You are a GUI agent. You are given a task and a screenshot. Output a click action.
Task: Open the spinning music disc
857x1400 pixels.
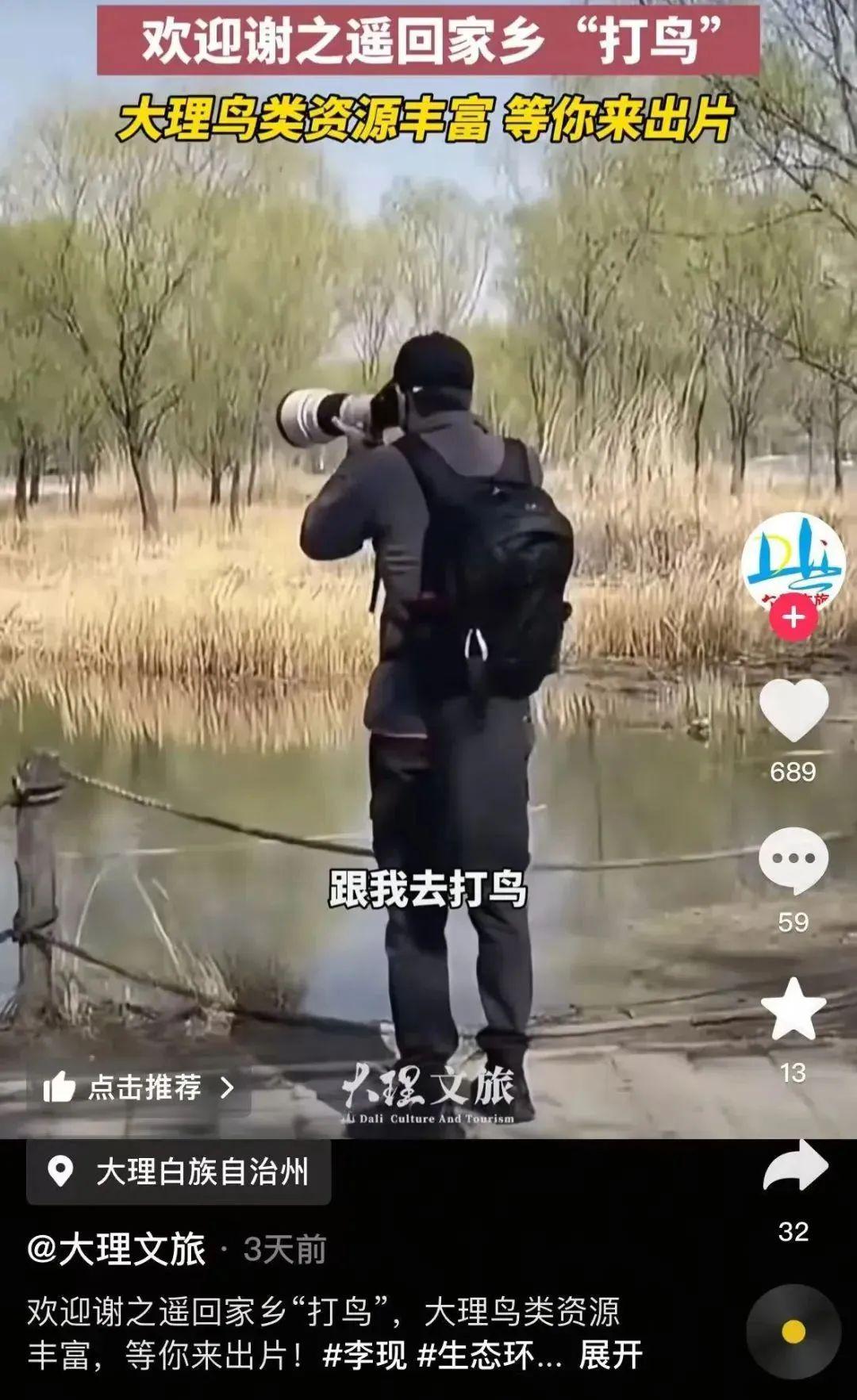point(793,1332)
